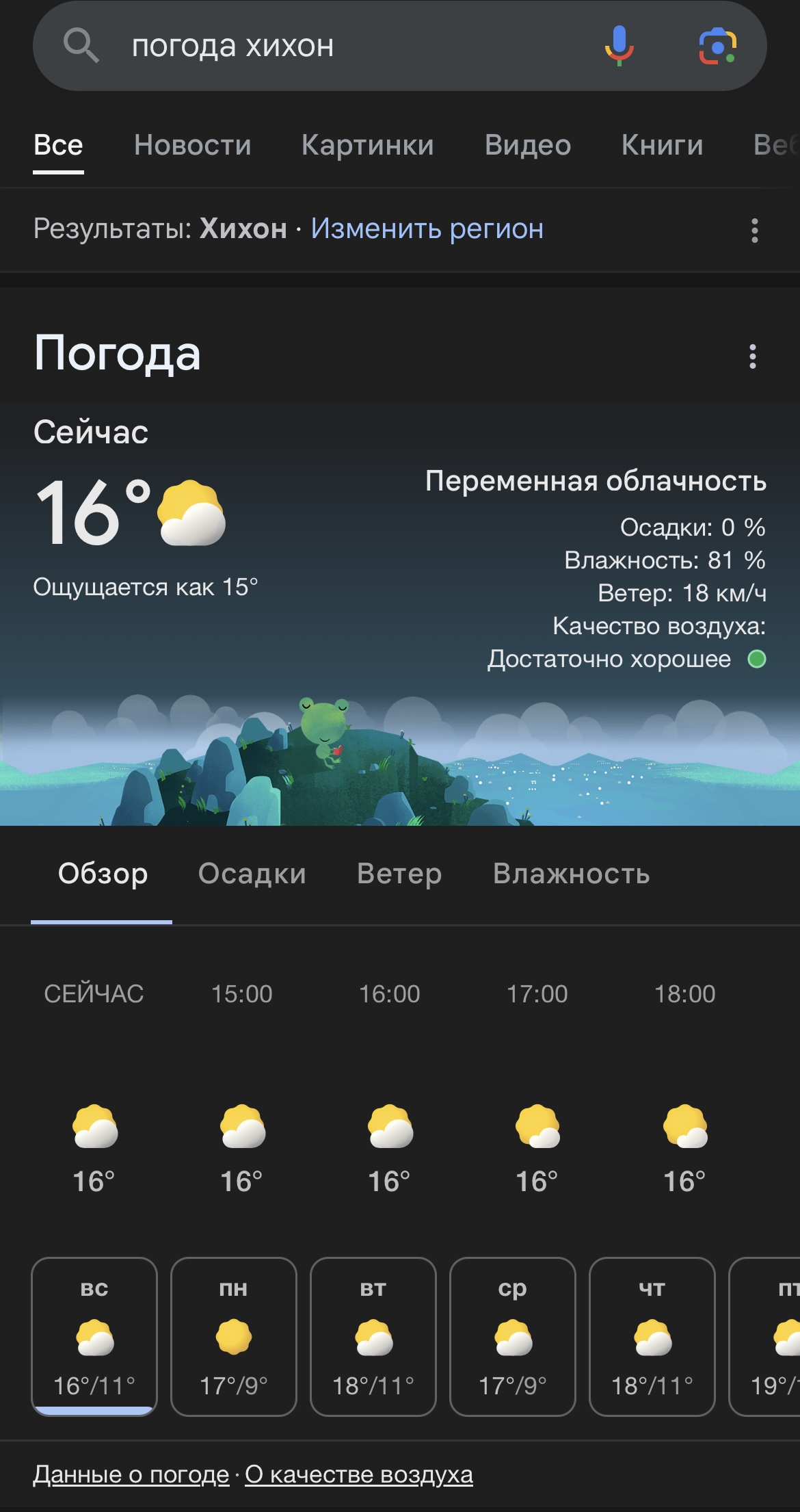Screen dimensions: 800x1512
Task: Switch to the Ветер tab
Action: pyautogui.click(x=399, y=874)
